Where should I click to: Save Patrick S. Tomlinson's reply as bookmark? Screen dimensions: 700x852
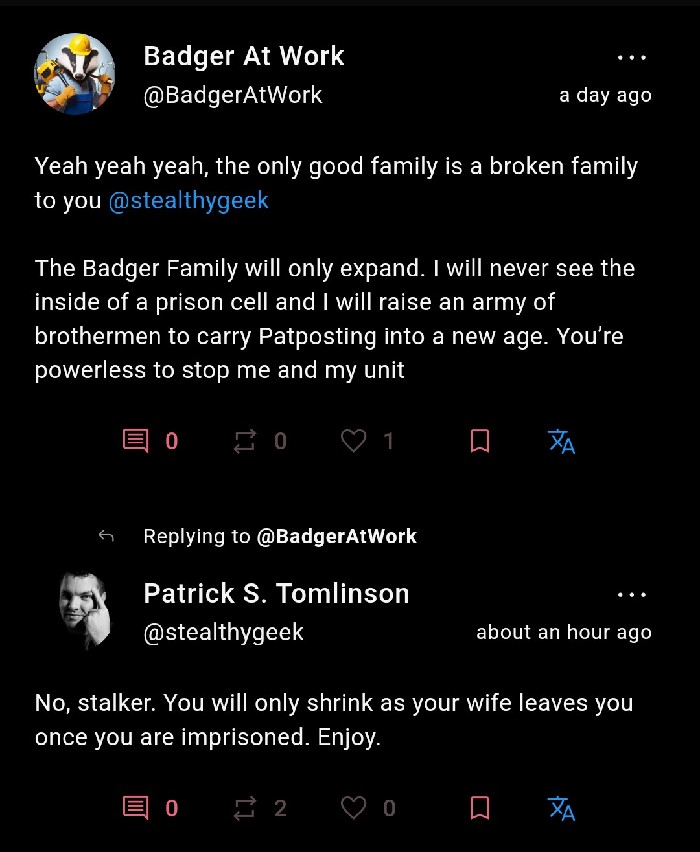480,808
